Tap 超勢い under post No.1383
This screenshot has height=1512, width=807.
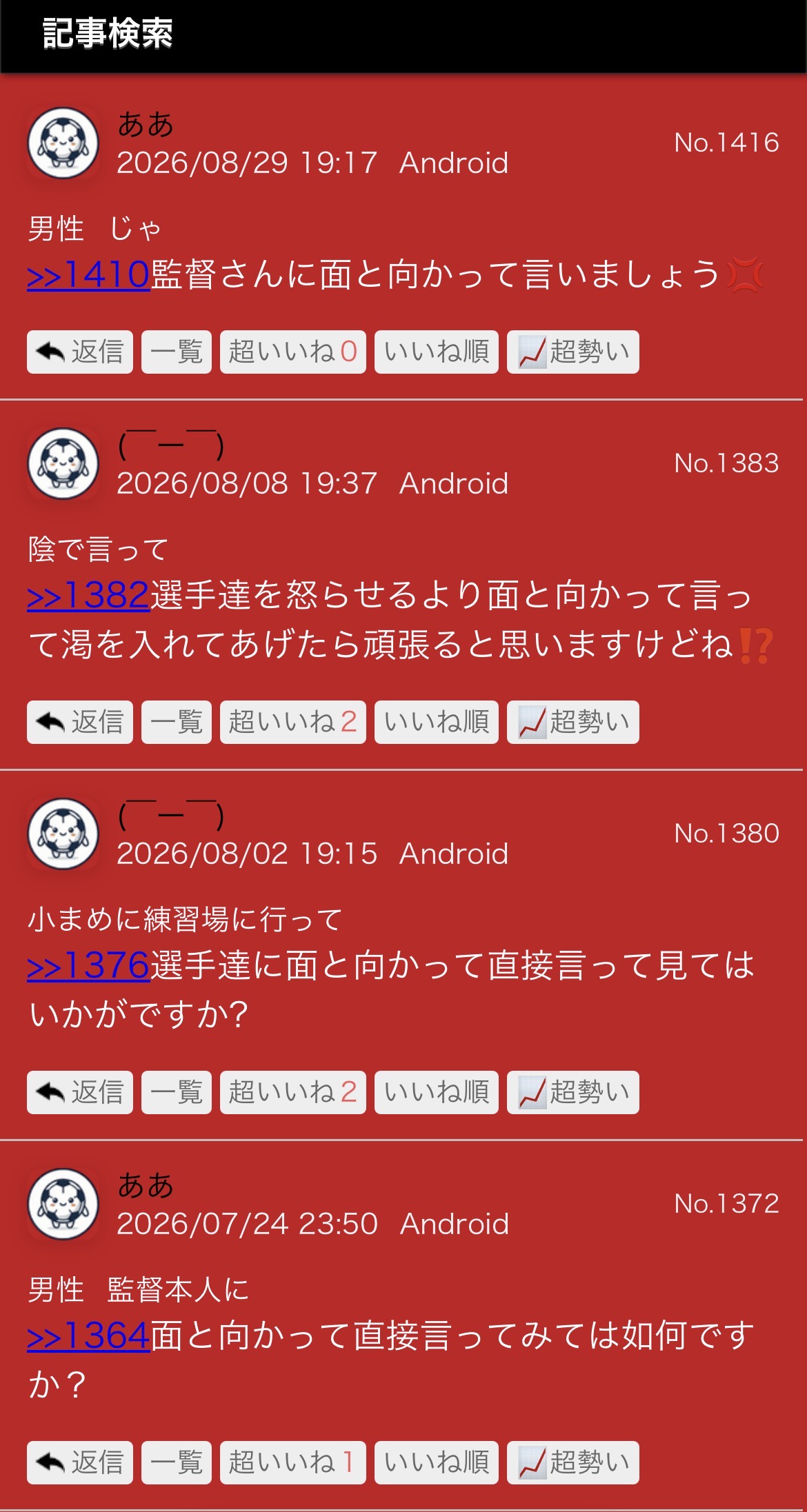click(573, 723)
